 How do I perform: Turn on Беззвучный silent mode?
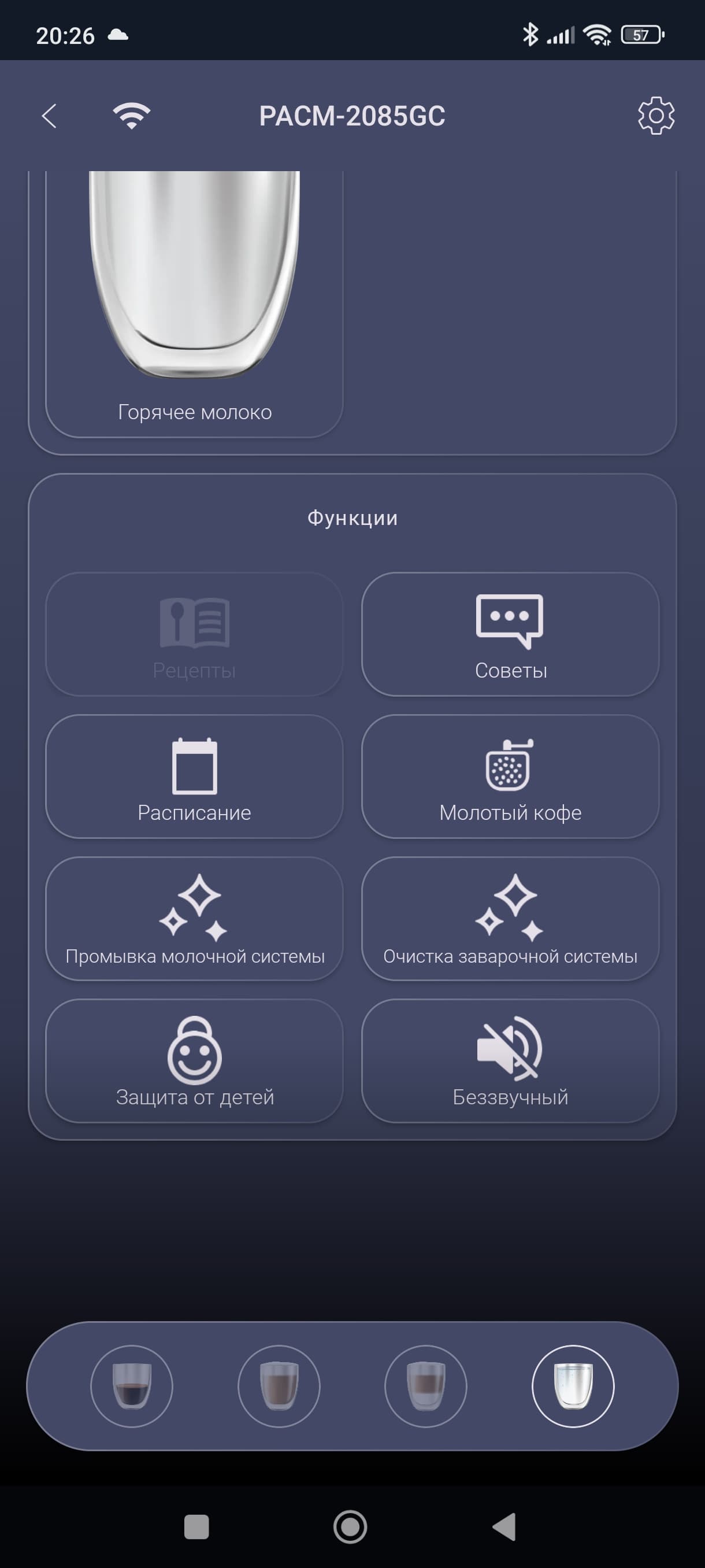coord(510,1061)
